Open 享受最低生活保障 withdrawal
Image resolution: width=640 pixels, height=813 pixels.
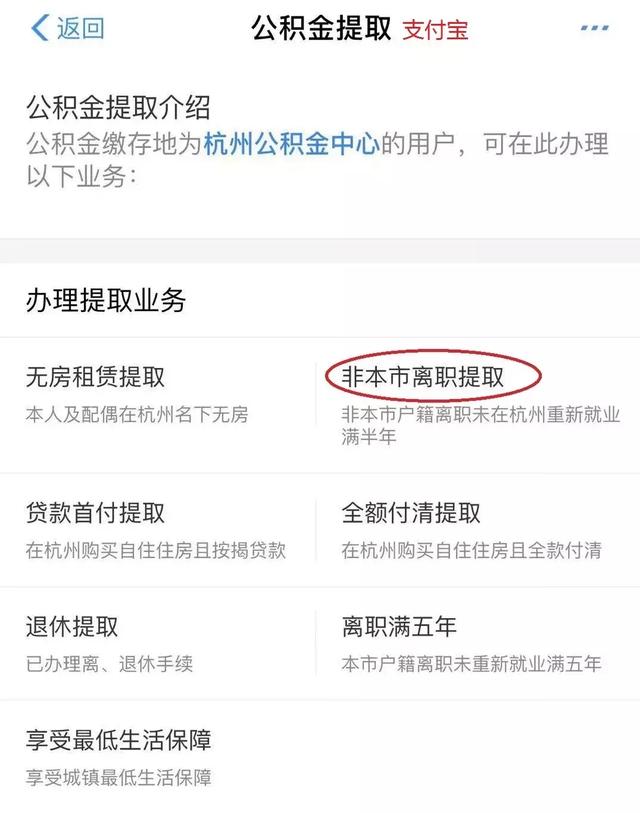[118, 741]
